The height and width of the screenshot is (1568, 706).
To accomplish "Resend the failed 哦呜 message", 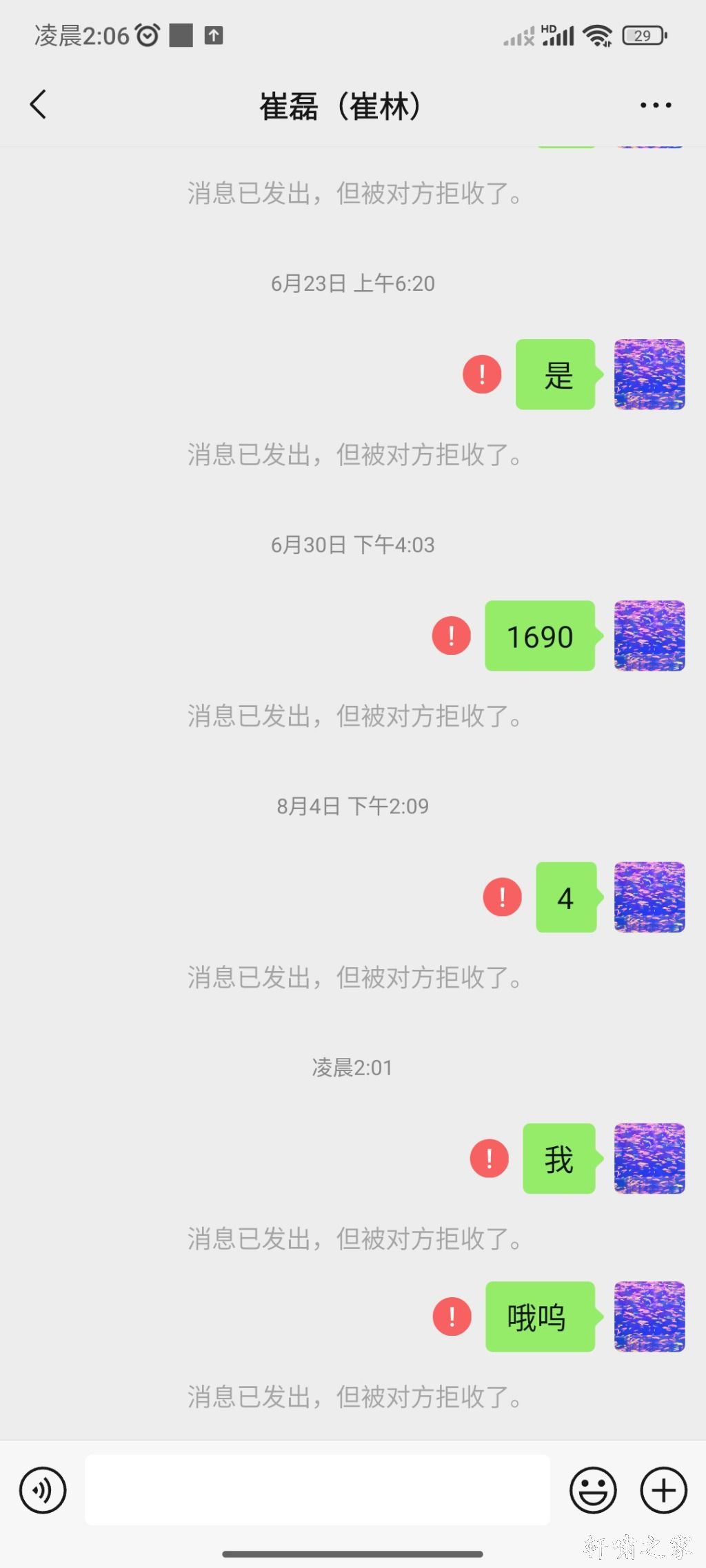I will (452, 1316).
